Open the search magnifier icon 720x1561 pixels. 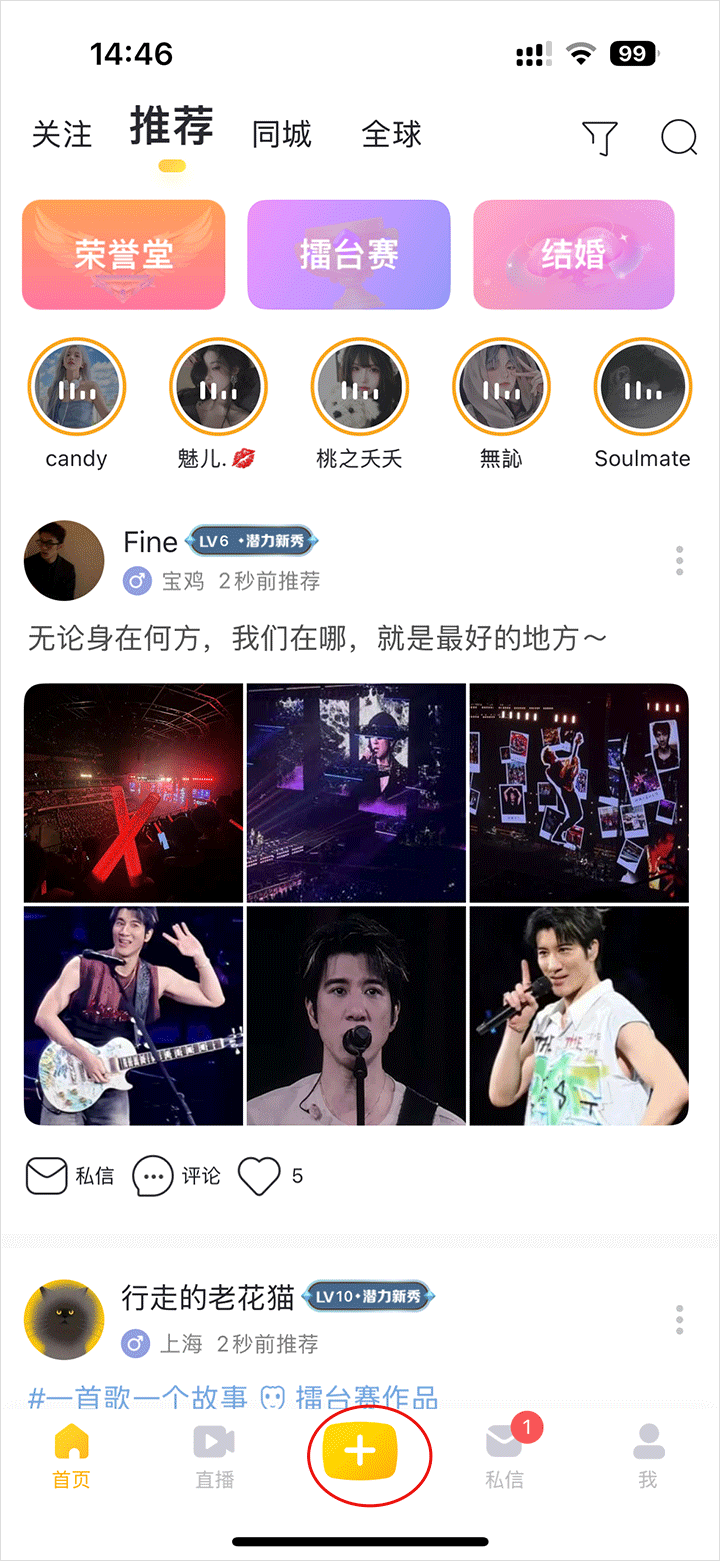tap(679, 137)
